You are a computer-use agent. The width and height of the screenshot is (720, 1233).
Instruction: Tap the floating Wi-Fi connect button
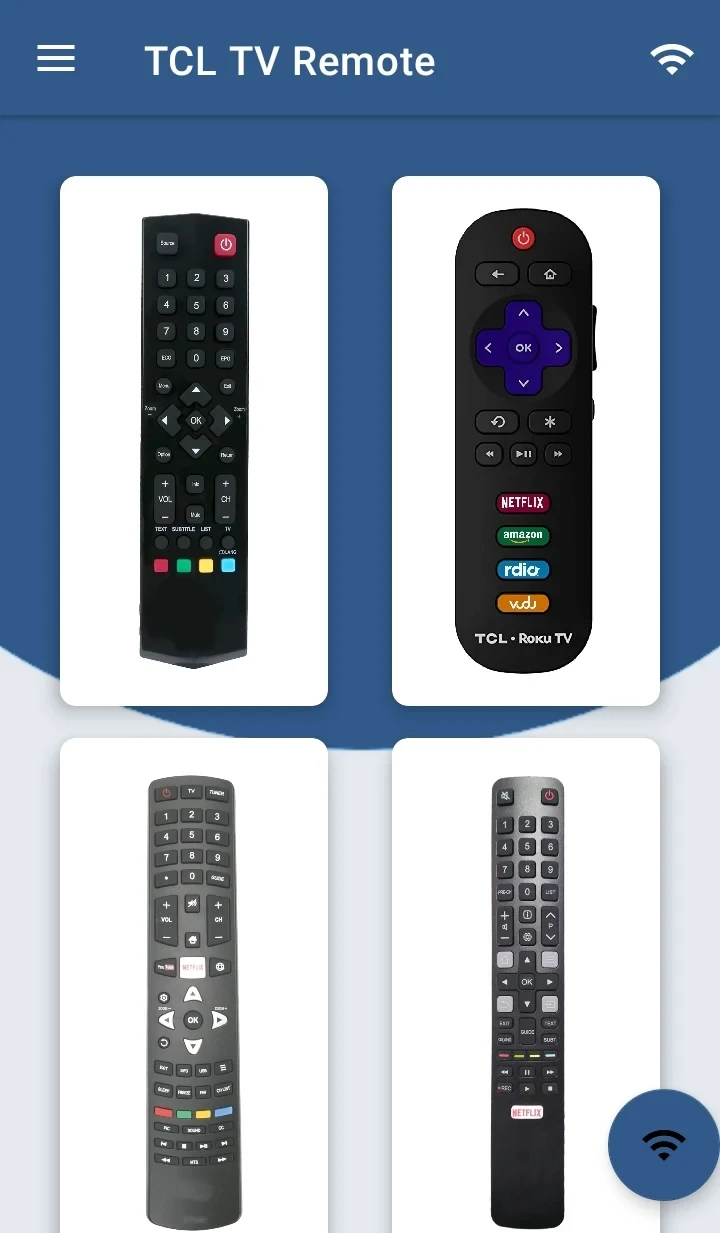point(663,1144)
